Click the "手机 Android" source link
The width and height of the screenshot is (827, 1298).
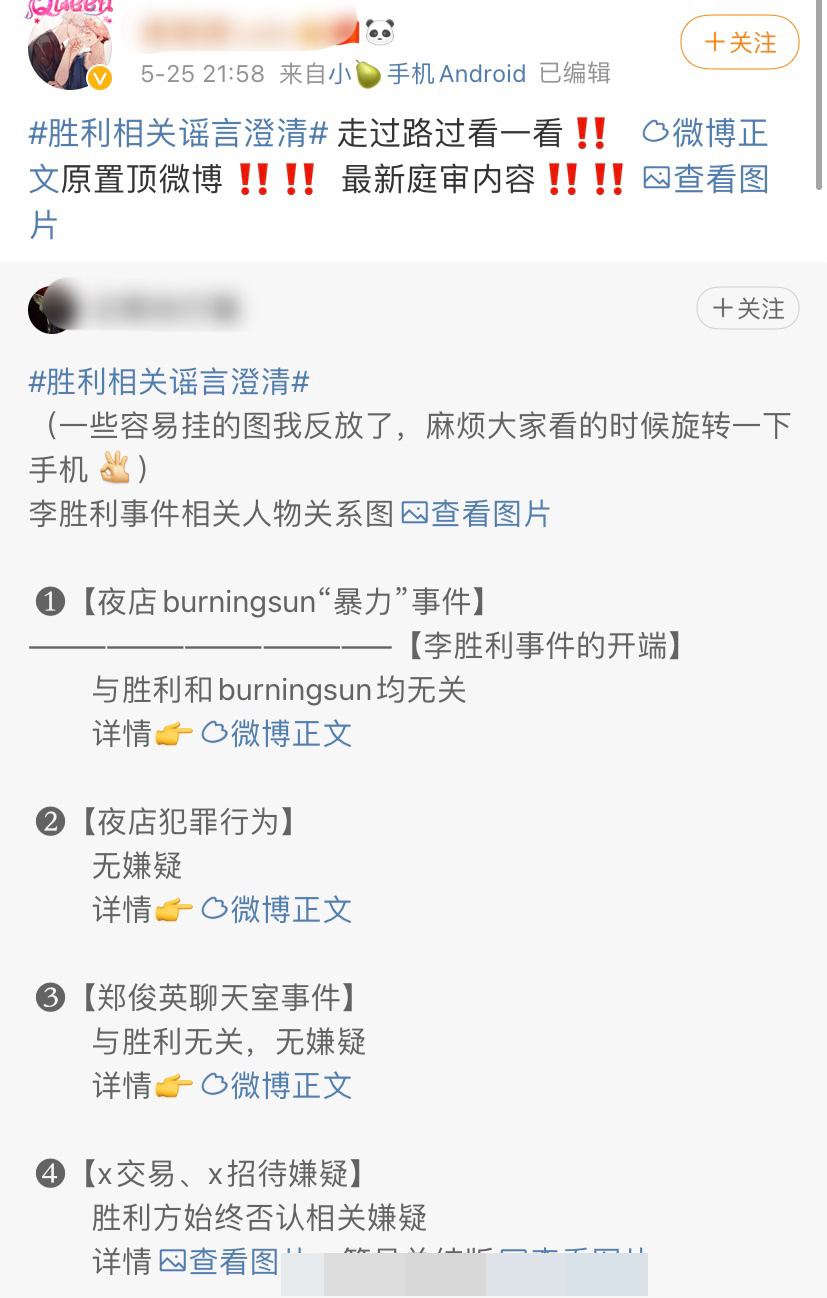click(x=454, y=73)
